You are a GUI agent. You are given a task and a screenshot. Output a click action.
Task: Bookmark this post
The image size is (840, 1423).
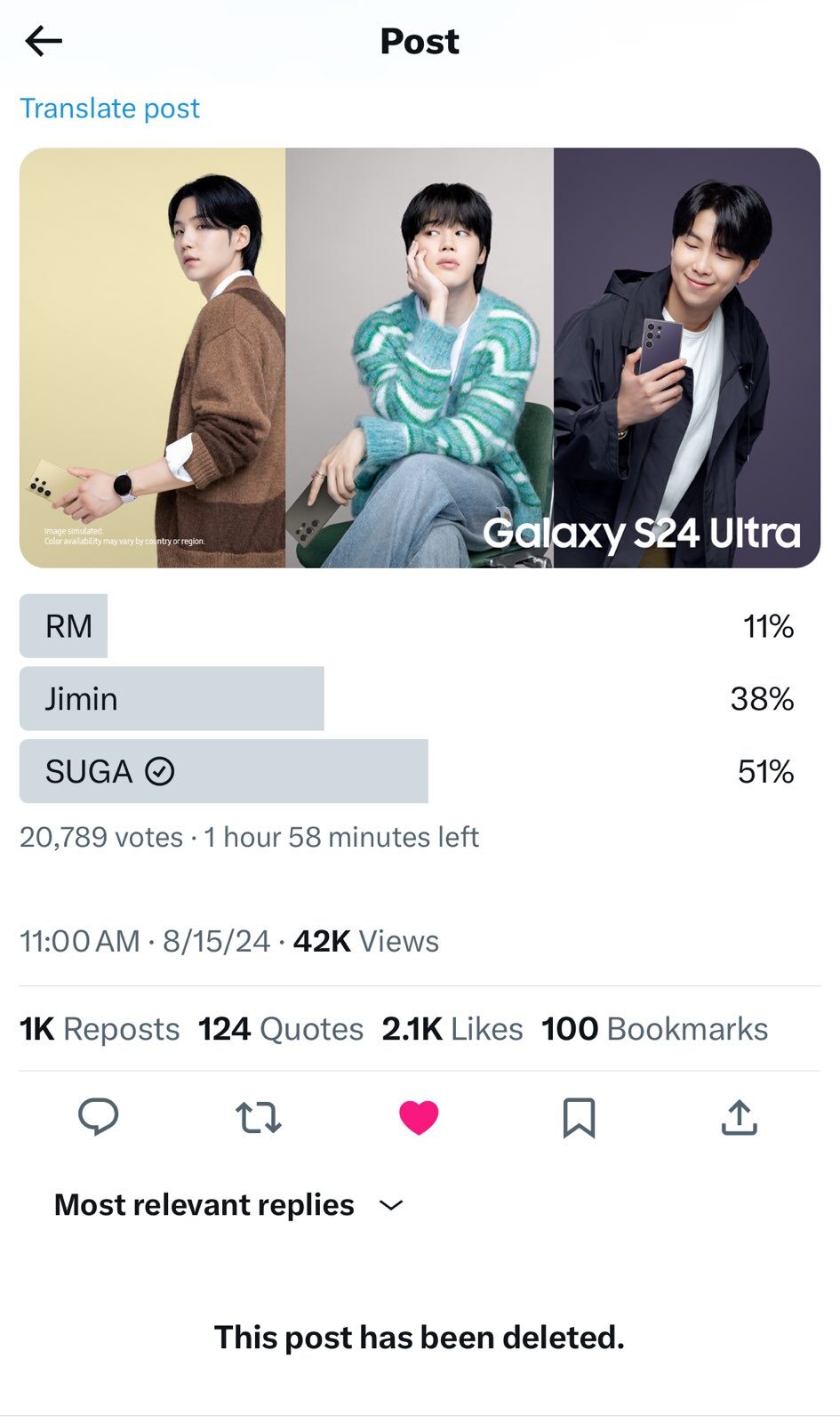tap(579, 1117)
